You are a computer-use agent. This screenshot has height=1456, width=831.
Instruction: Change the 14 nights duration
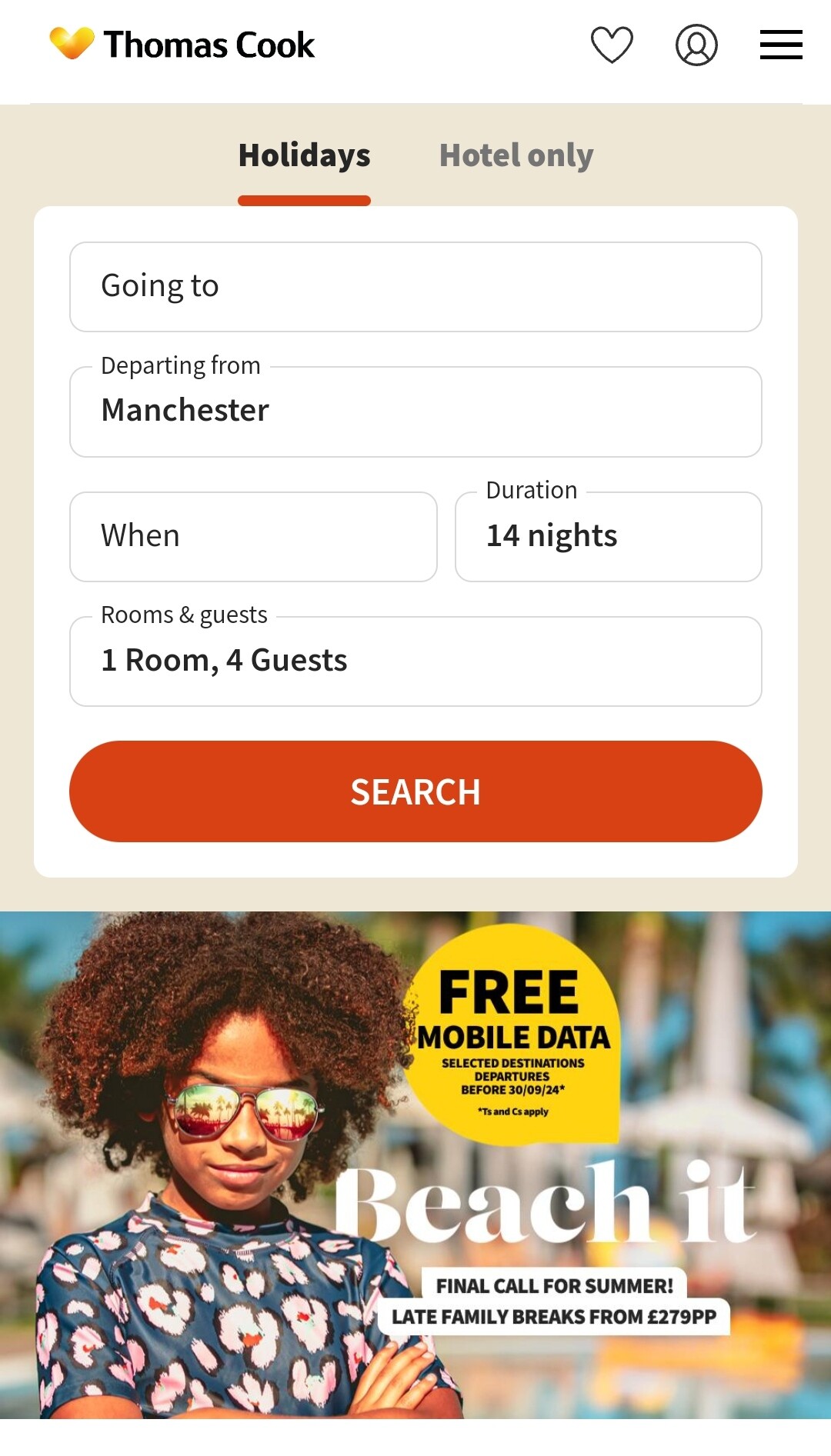click(609, 537)
